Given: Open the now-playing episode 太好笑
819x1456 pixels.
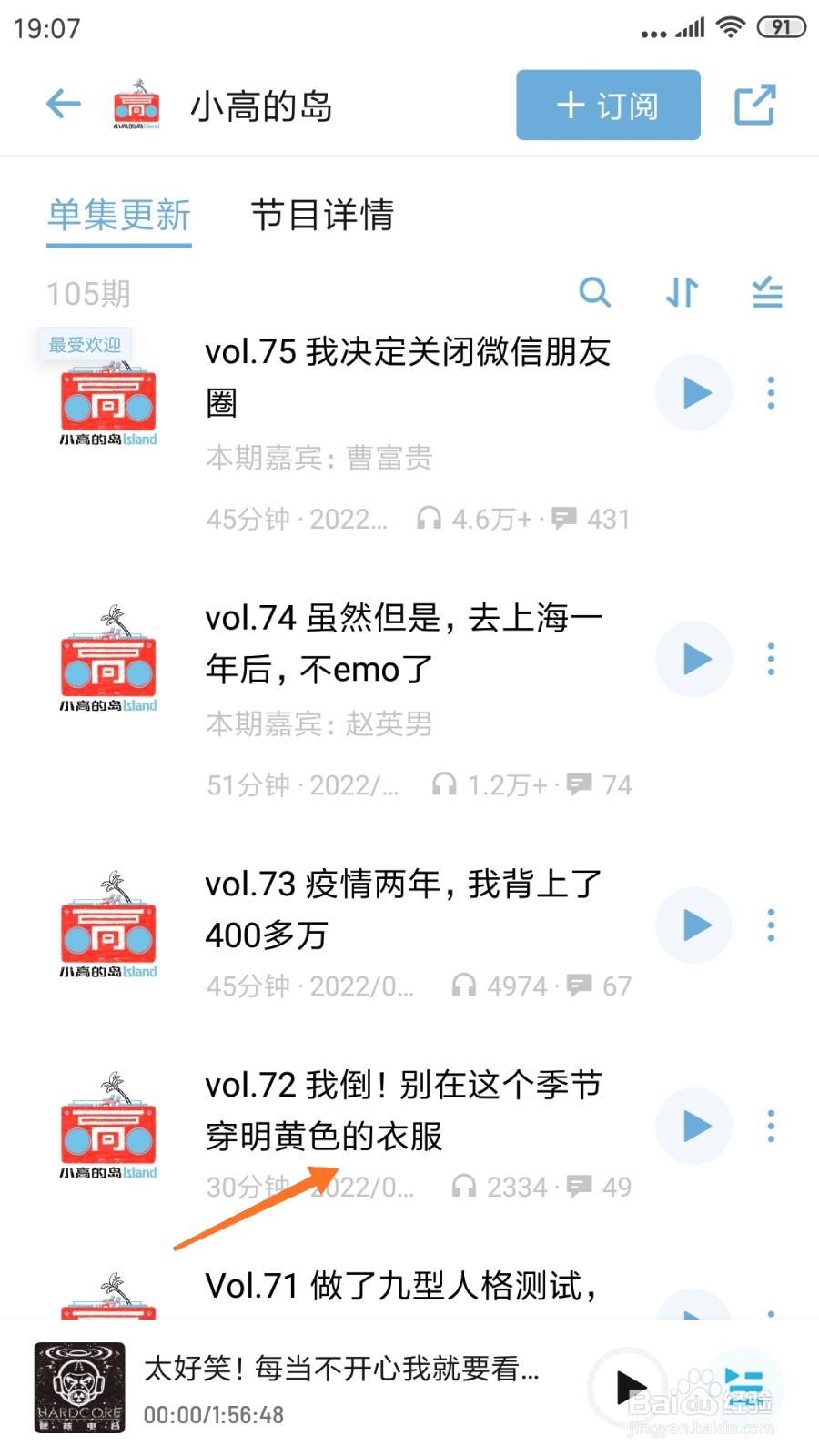Looking at the screenshot, I should (341, 1369).
